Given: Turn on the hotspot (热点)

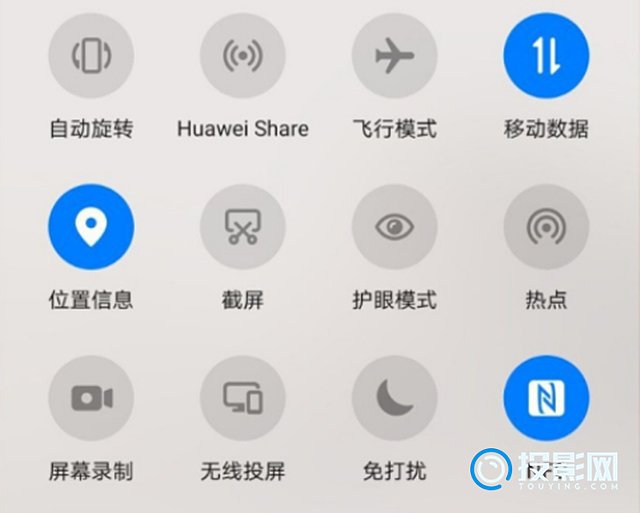Looking at the screenshot, I should [x=546, y=226].
